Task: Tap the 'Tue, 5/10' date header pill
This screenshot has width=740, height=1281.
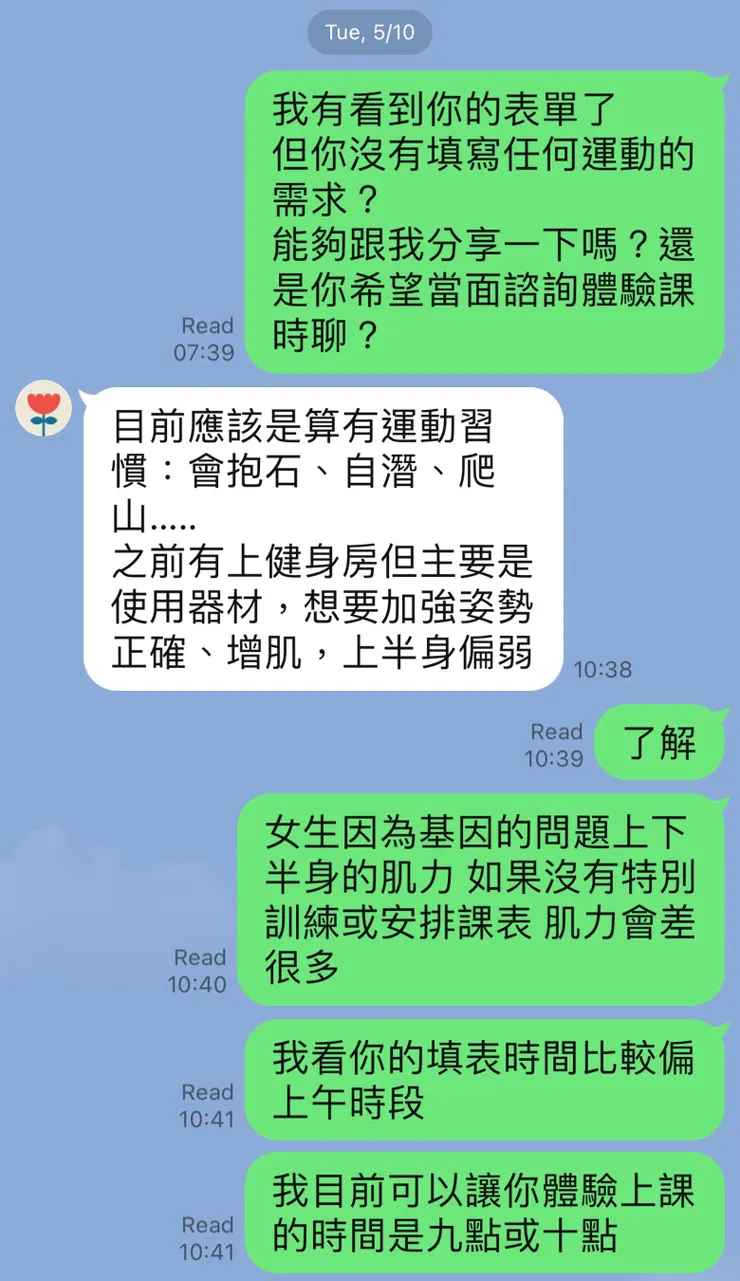Action: 369,31
